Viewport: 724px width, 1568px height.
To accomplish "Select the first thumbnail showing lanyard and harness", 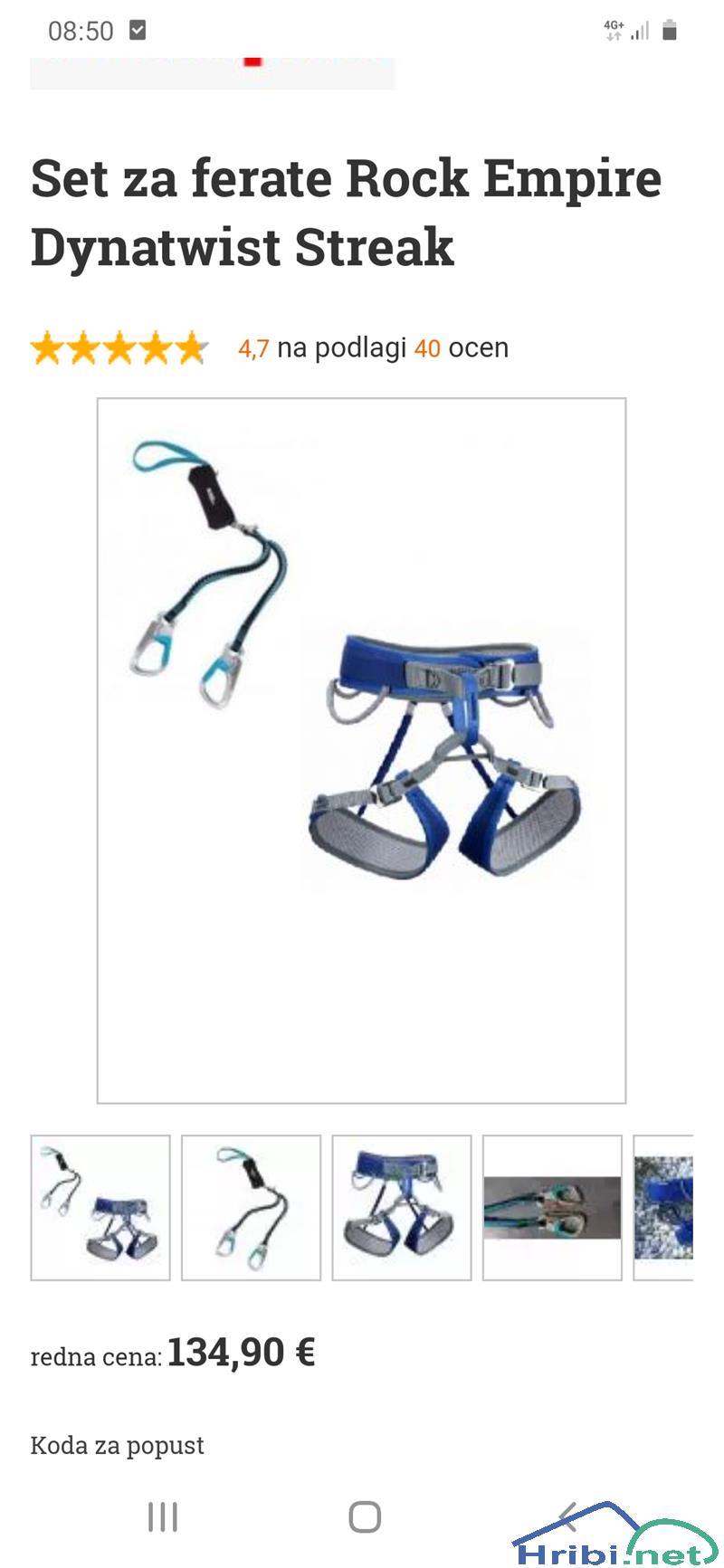I will (x=100, y=1207).
